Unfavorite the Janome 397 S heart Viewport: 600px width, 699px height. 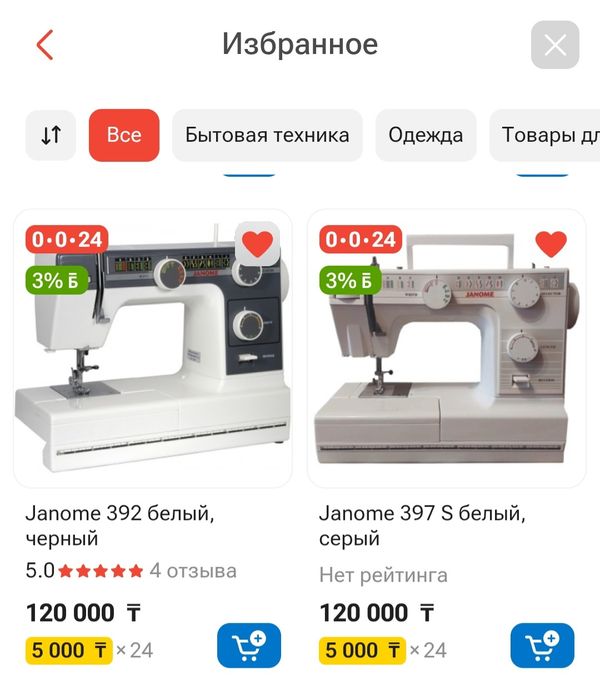[551, 243]
